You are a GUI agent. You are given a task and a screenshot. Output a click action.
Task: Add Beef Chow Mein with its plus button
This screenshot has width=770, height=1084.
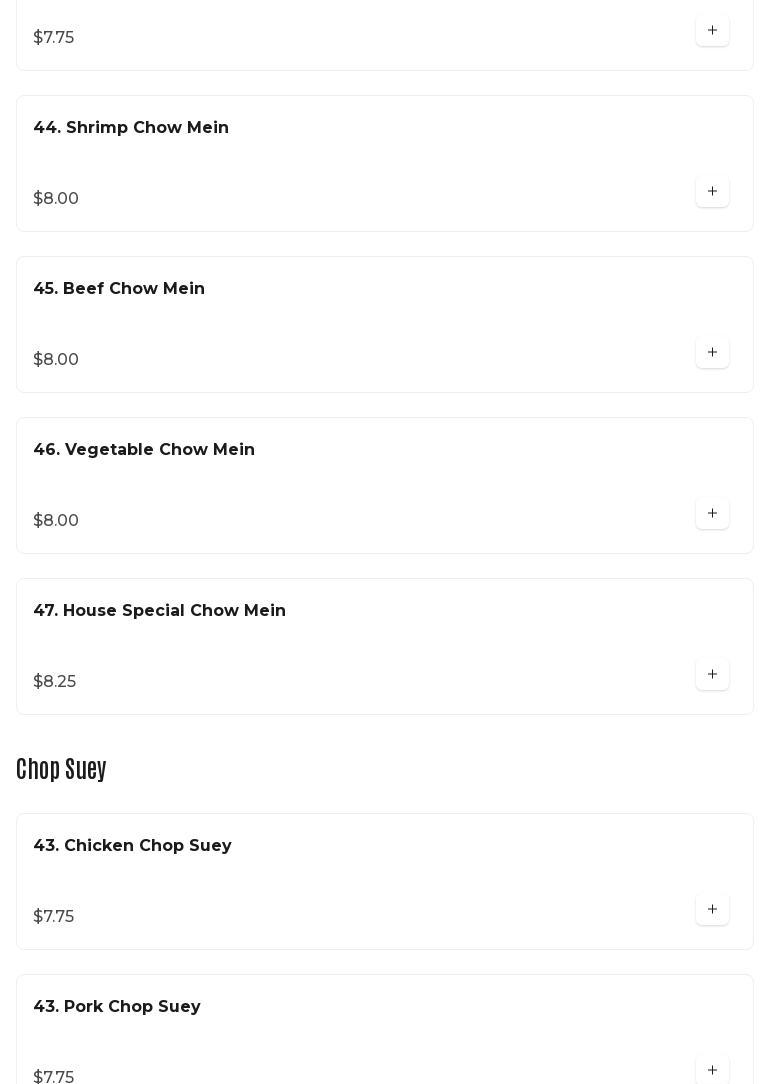[x=712, y=352]
